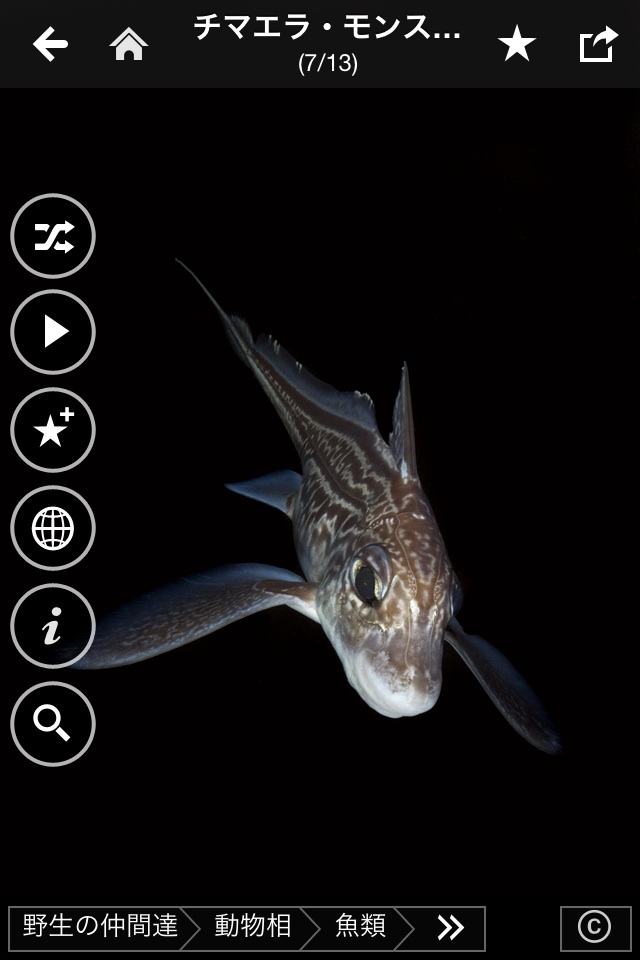The image size is (640, 960).
Task: Go back with the arrow icon
Action: pos(50,44)
